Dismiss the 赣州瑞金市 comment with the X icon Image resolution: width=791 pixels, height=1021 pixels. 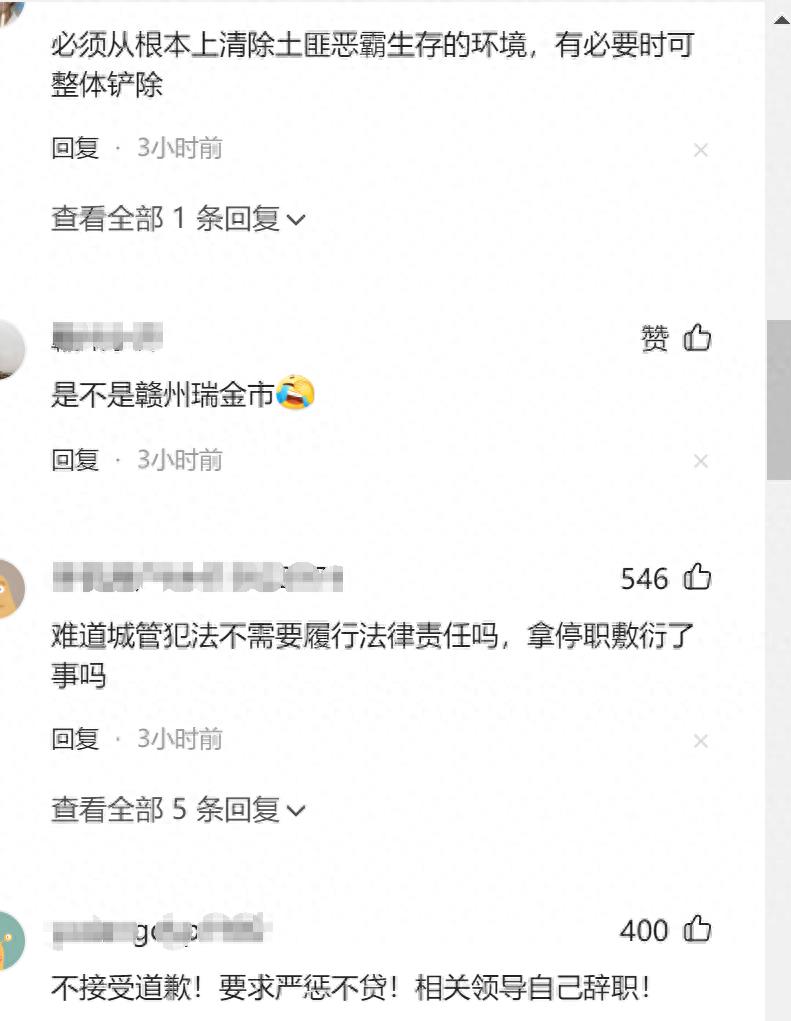coord(700,461)
